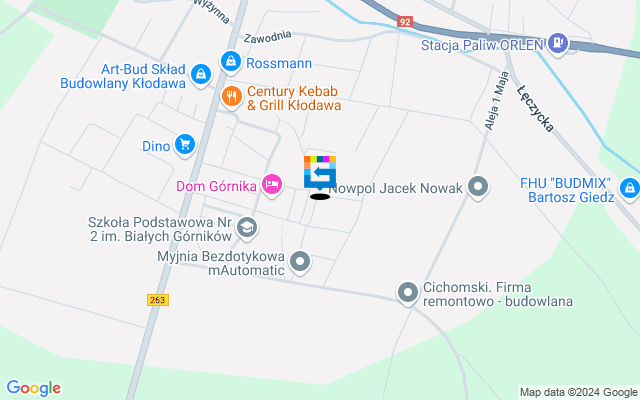Open Art-Bud Skład Budowlany Kłodawa marker
This screenshot has height=400, width=640.
point(201,74)
